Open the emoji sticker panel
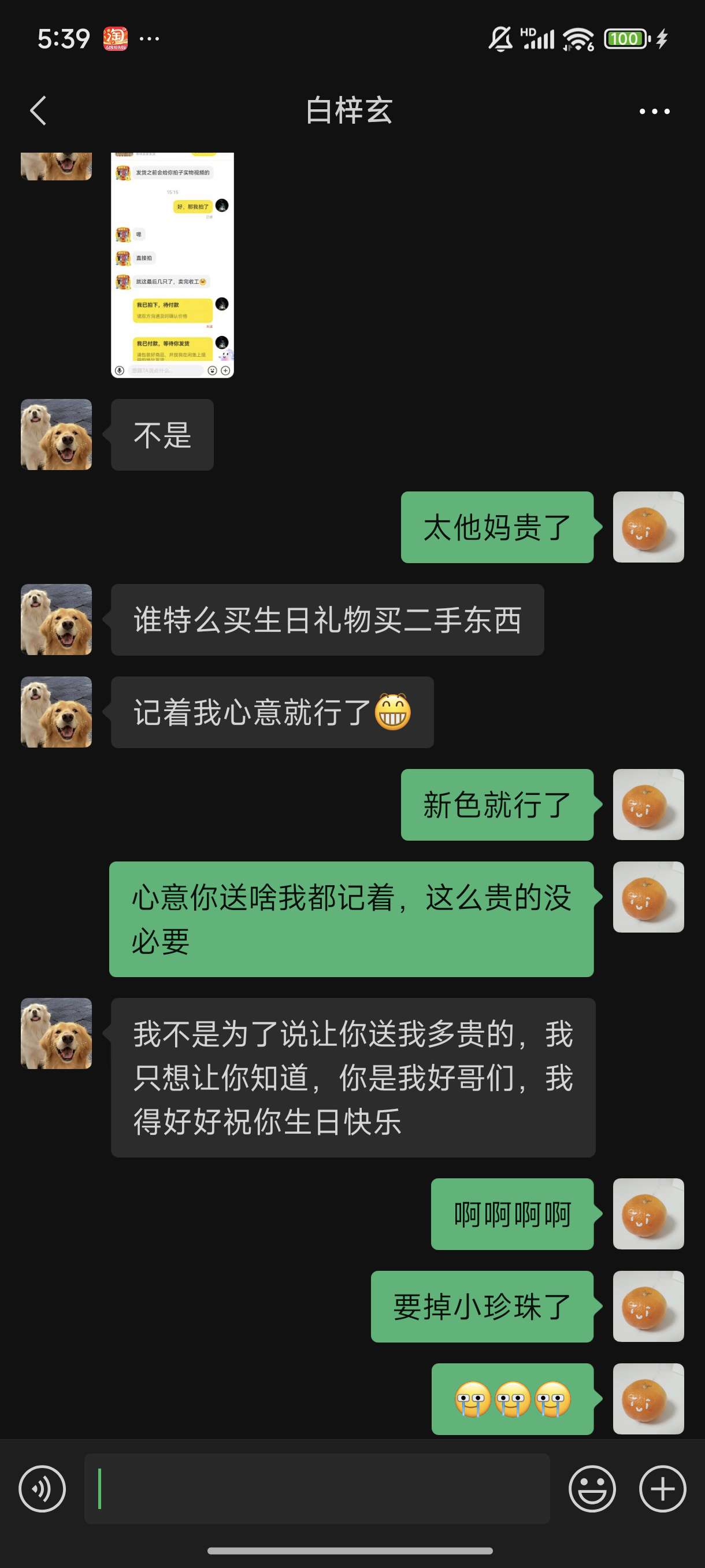The image size is (705, 1568). coord(592,1488)
